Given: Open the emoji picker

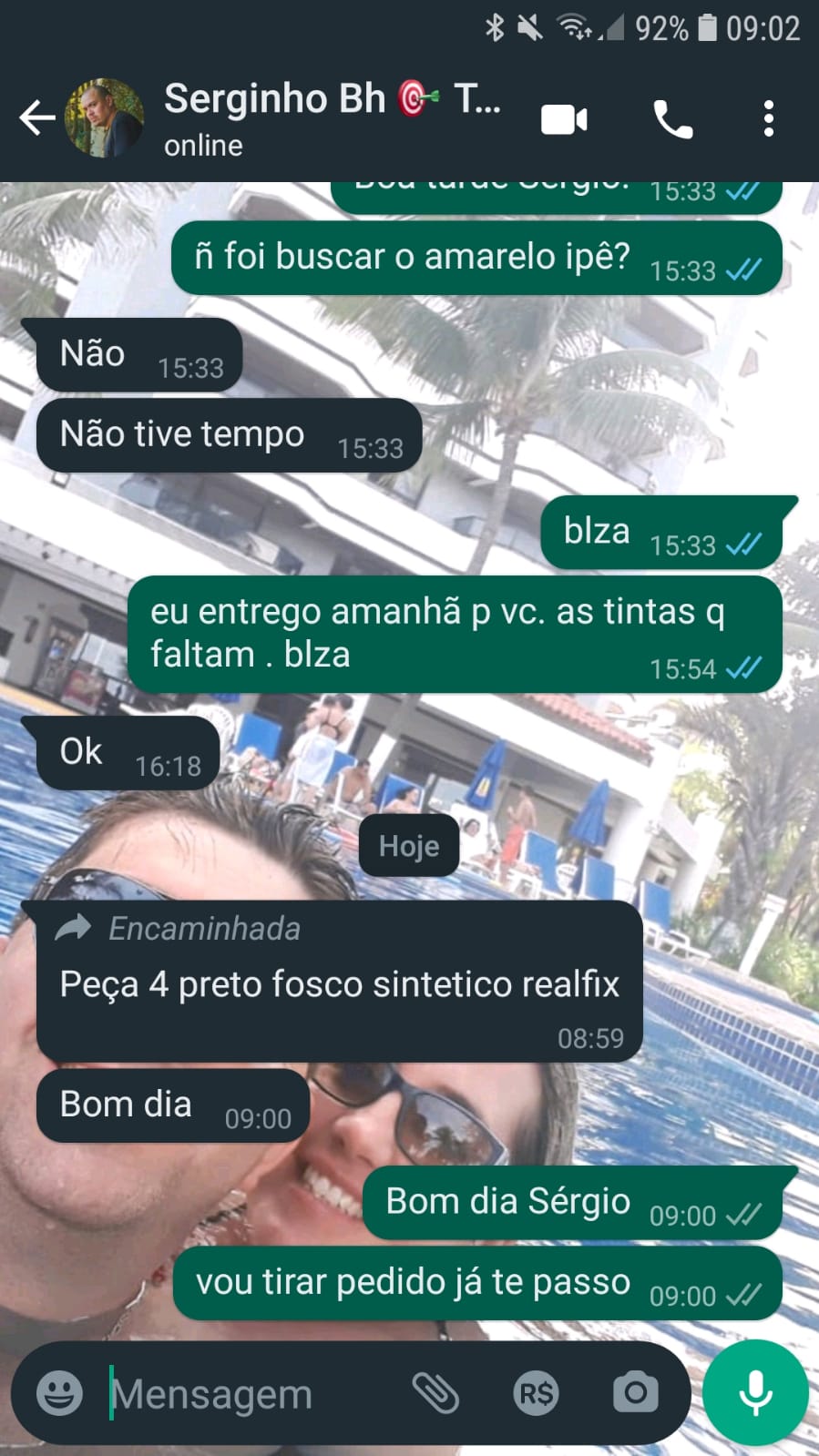Looking at the screenshot, I should (60, 1393).
